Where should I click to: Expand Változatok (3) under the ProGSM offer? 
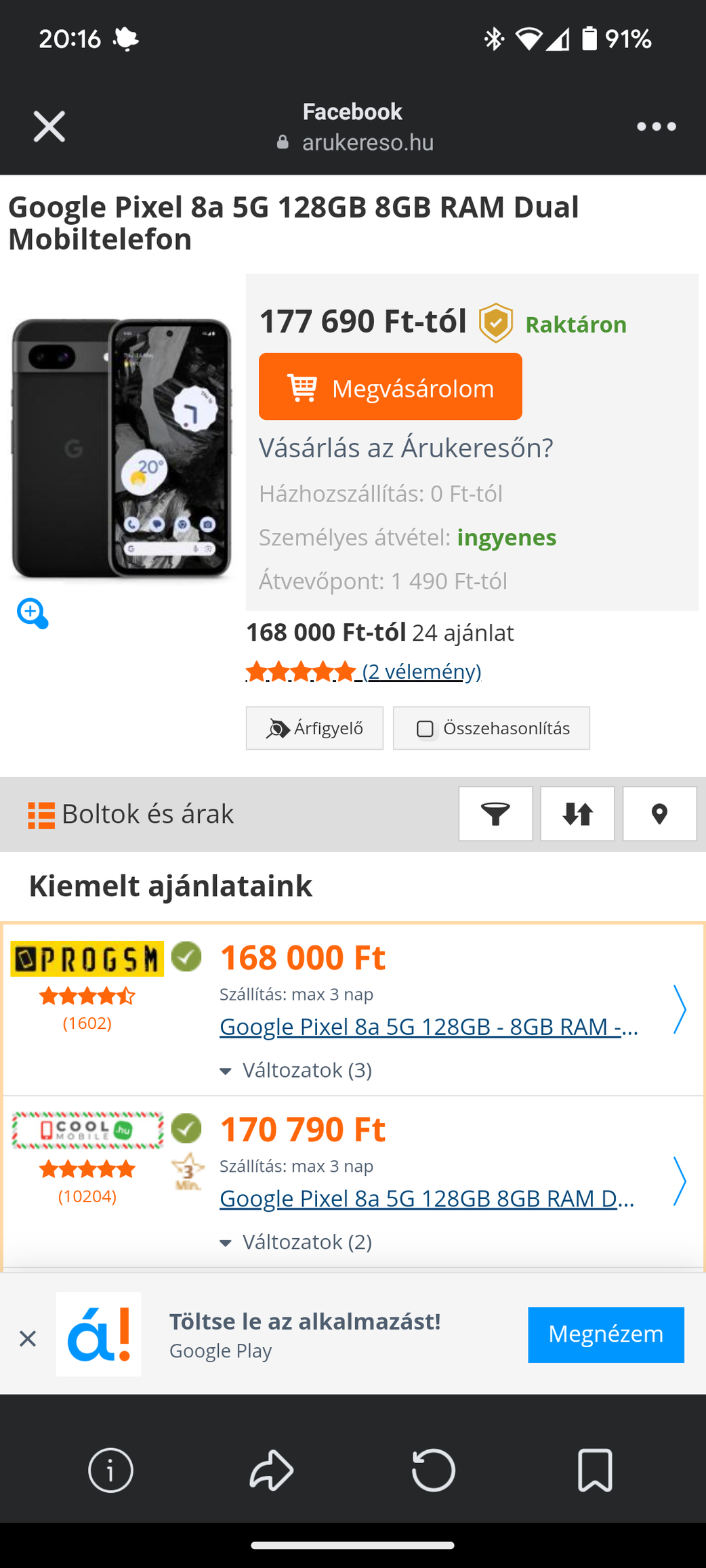[296, 1070]
